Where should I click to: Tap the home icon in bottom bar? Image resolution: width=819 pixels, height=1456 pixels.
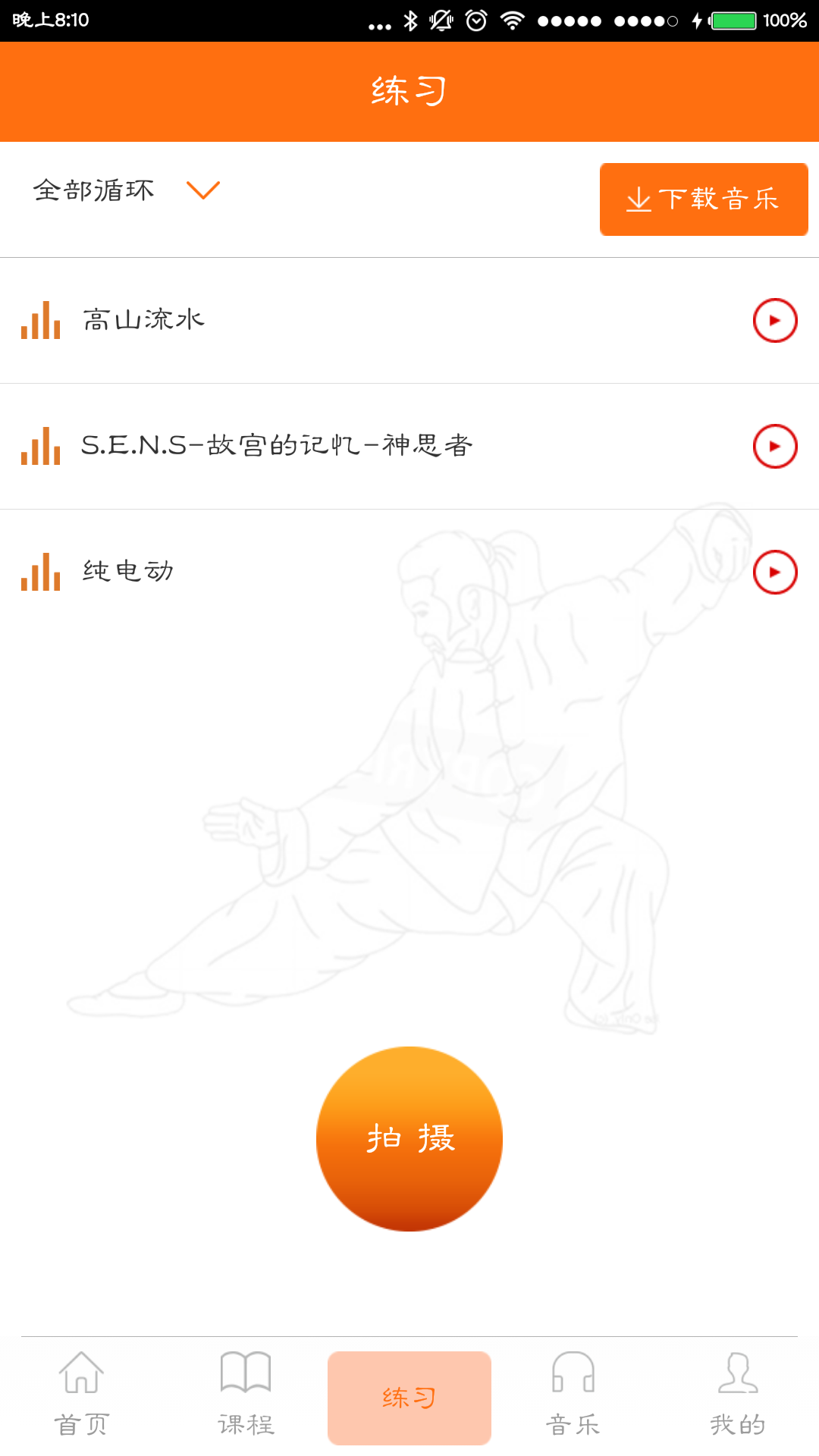81,1372
